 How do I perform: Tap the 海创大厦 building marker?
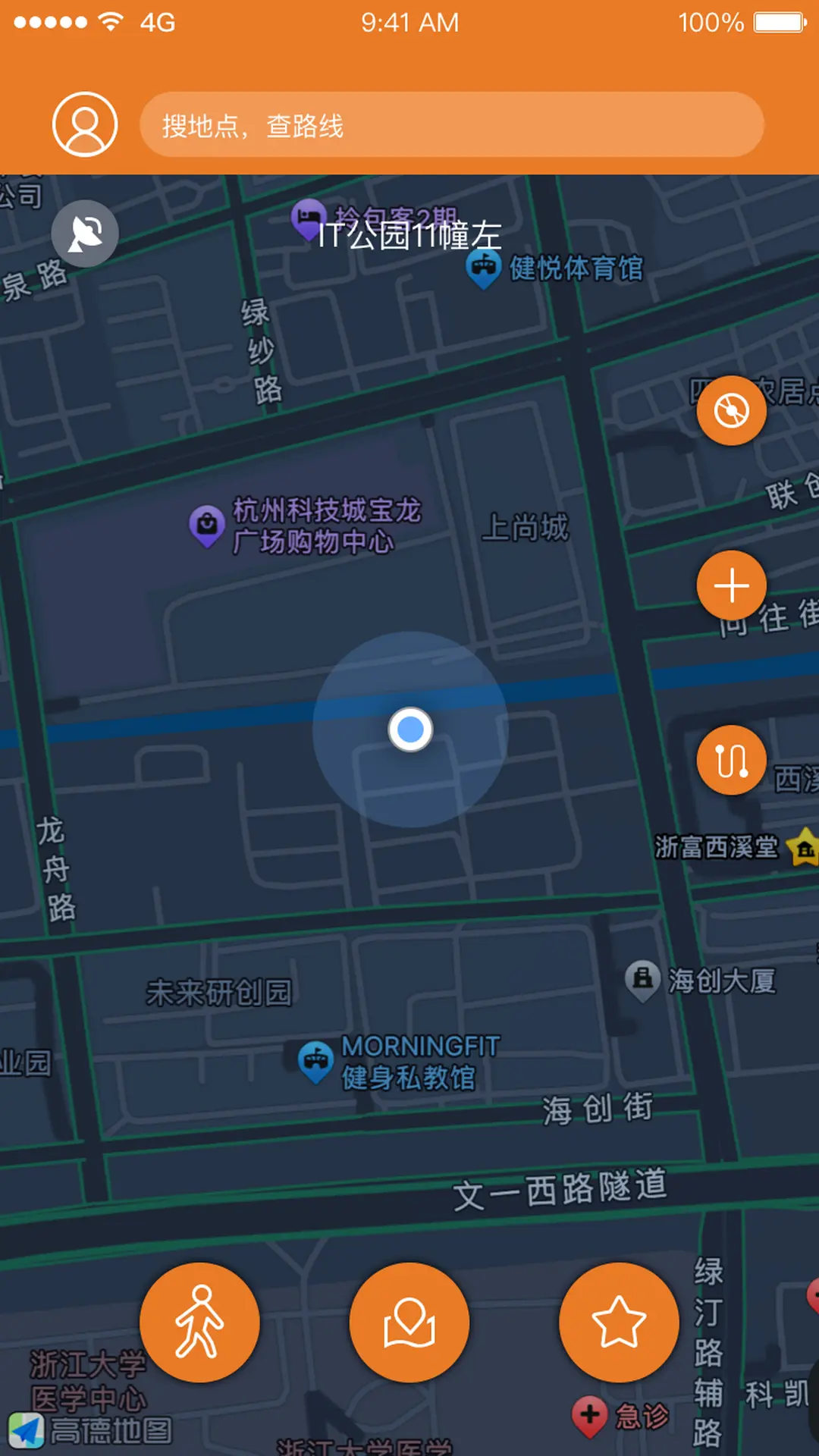642,977
